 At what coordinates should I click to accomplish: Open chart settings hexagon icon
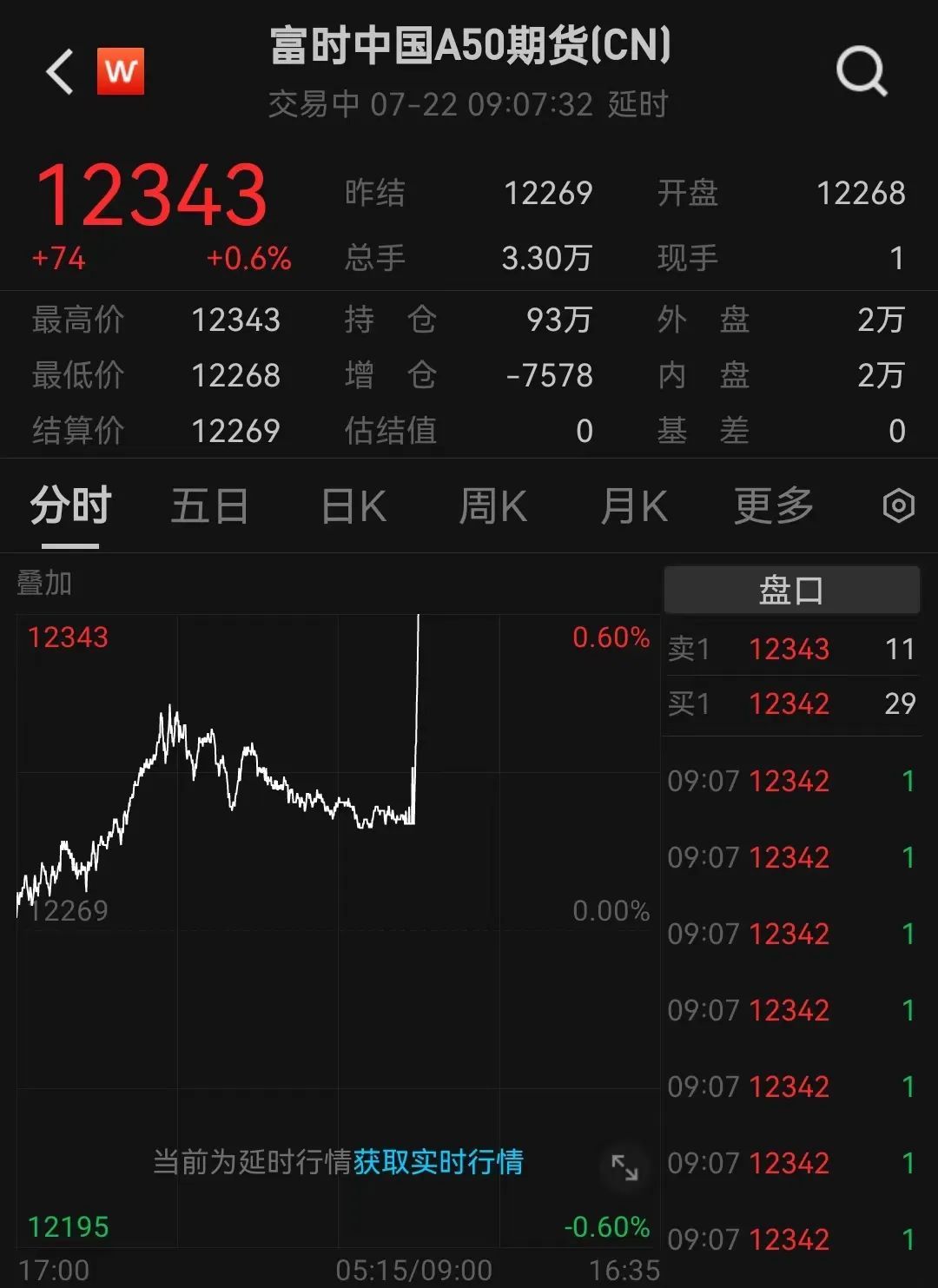click(x=898, y=505)
